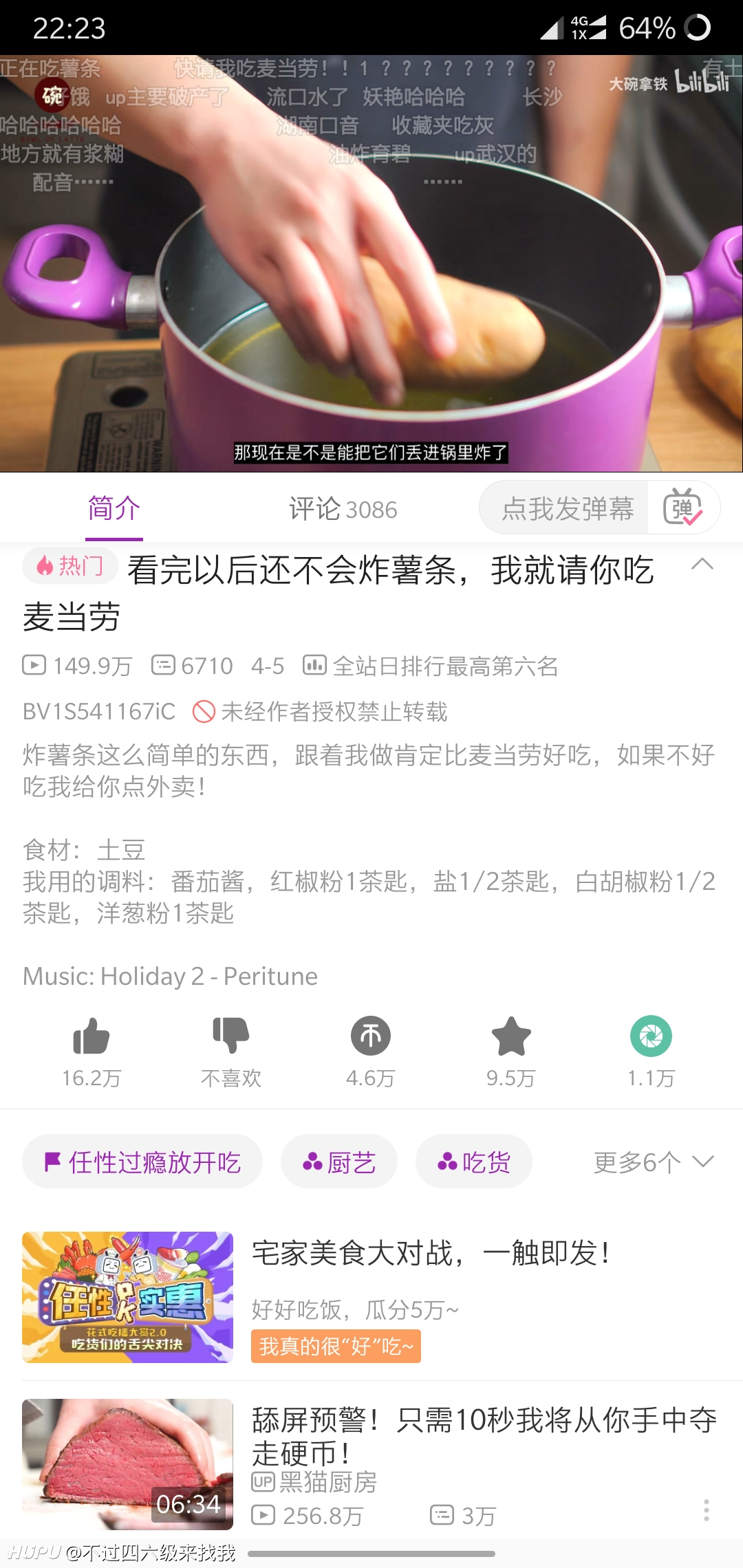Select the 简介 tab

coord(114,509)
